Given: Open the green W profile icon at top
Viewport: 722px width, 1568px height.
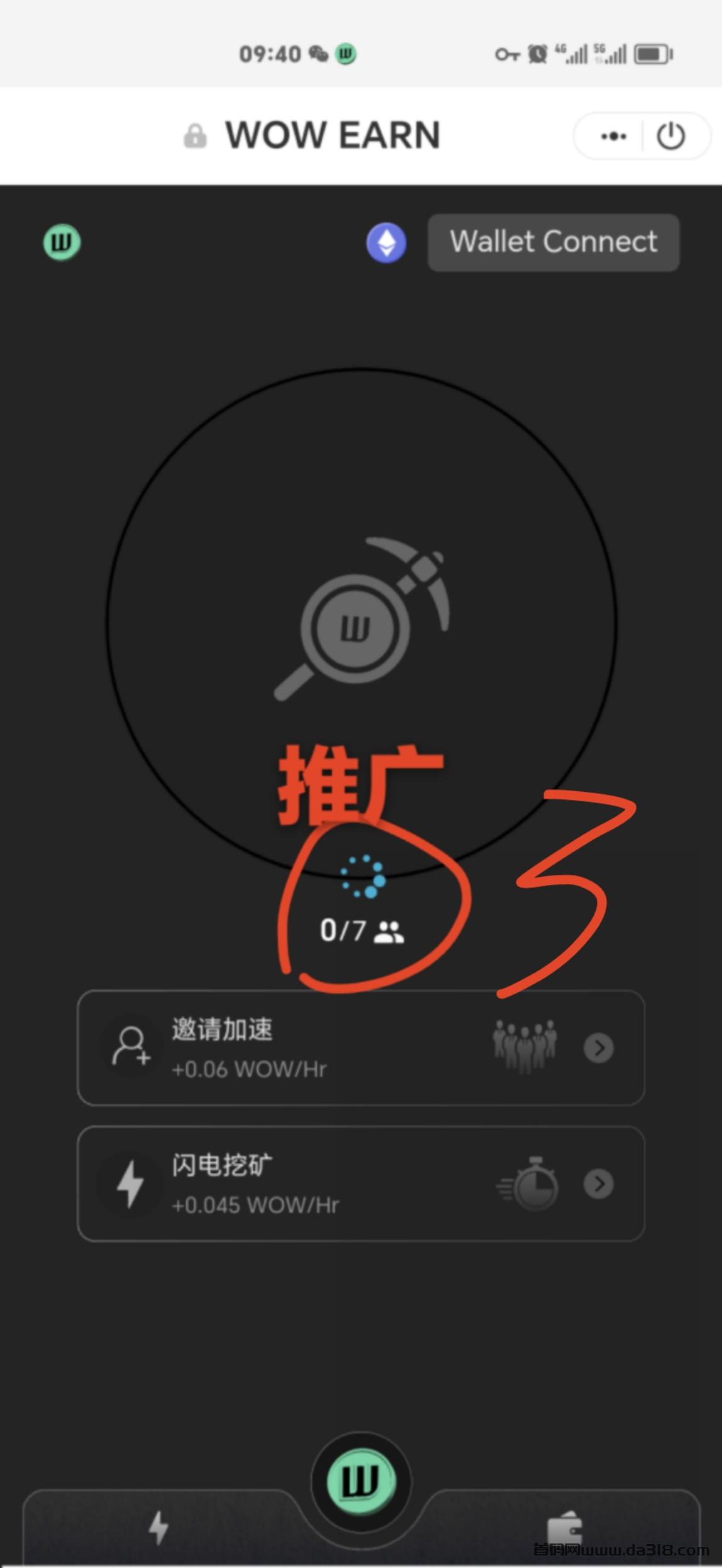Looking at the screenshot, I should tap(62, 243).
